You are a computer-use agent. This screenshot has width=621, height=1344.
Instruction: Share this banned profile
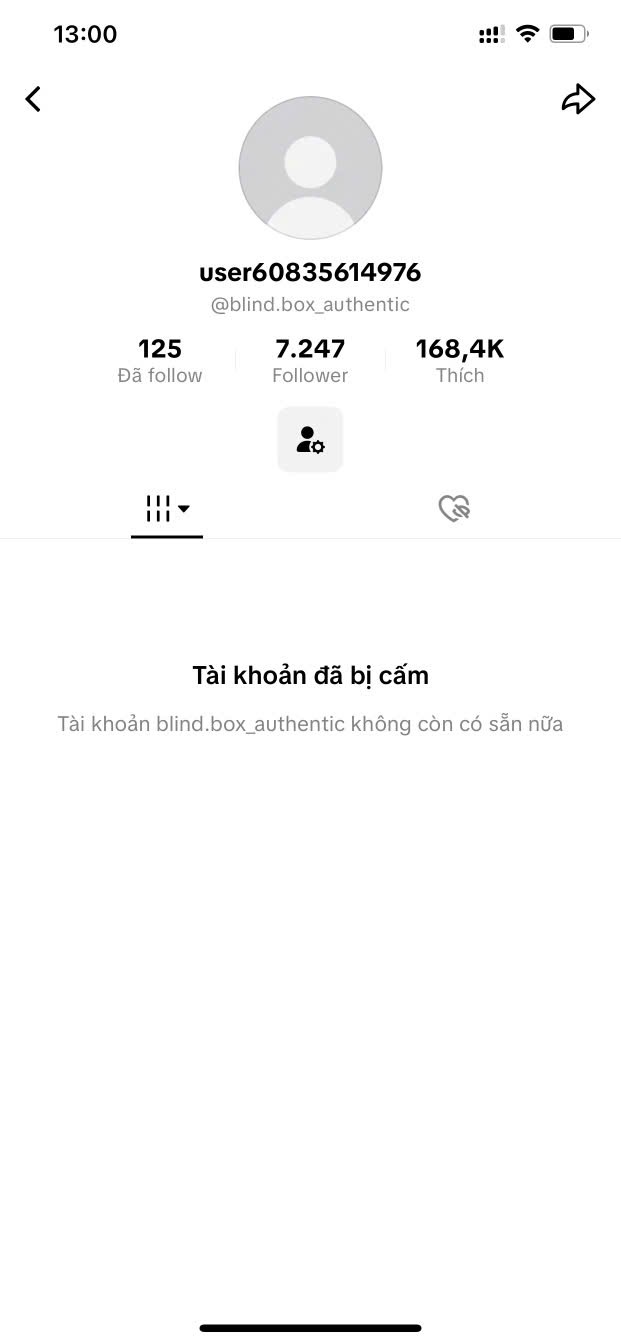(578, 99)
